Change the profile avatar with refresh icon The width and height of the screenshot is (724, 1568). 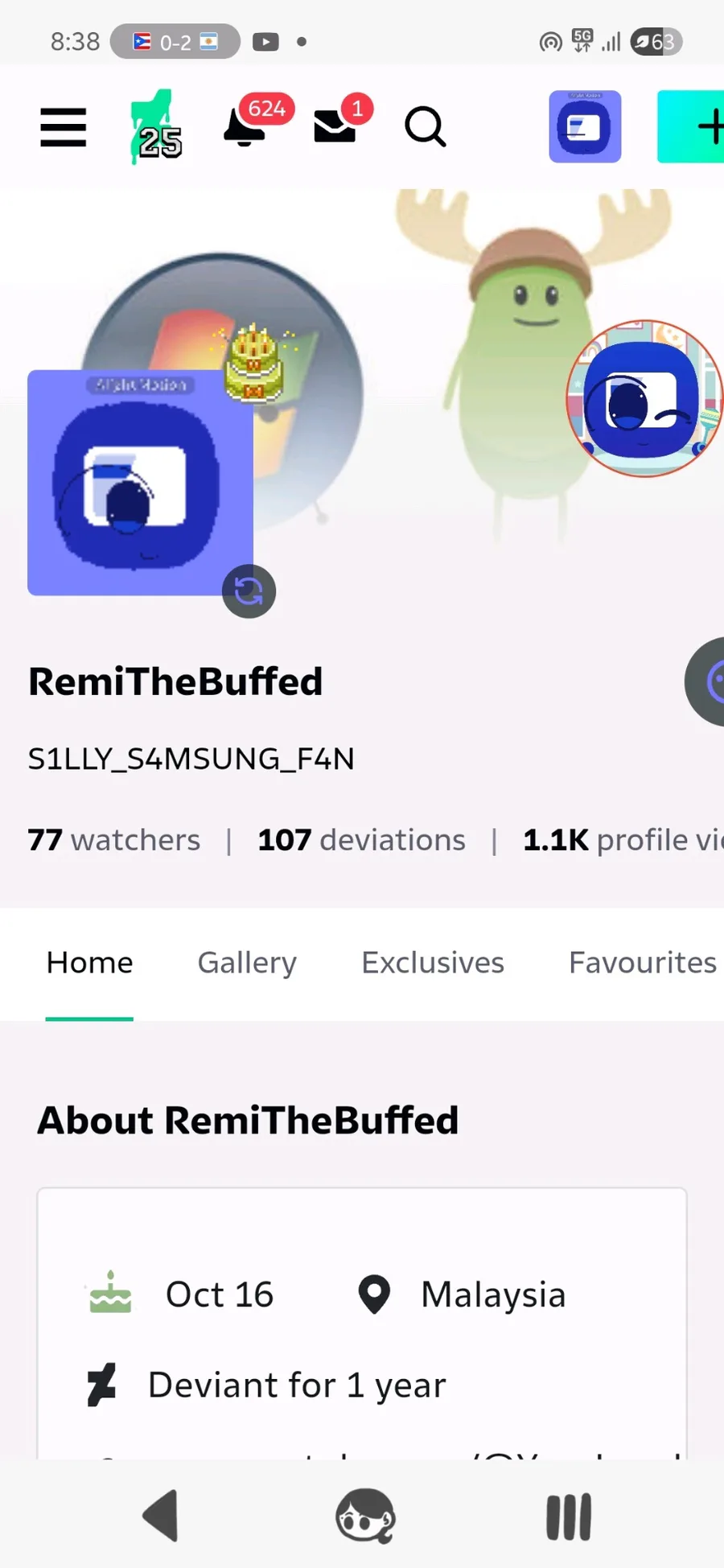(x=249, y=591)
